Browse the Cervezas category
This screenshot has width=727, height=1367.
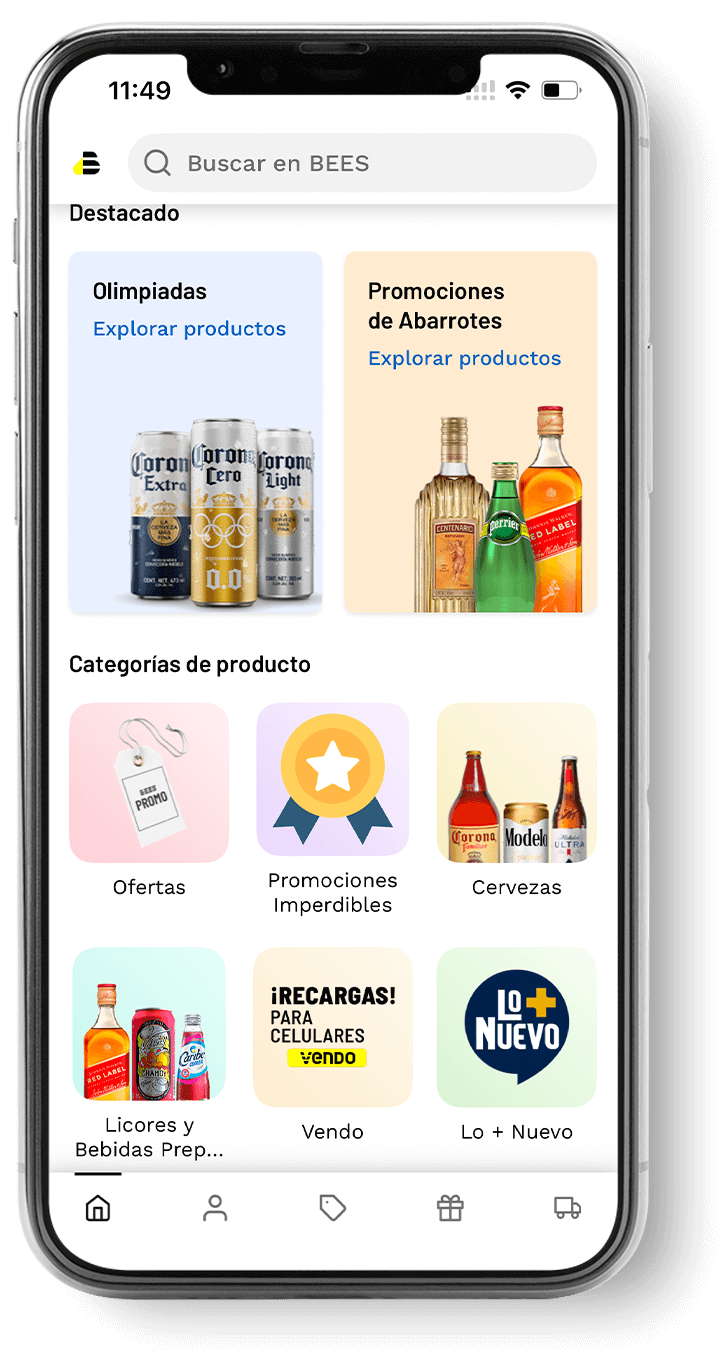516,783
